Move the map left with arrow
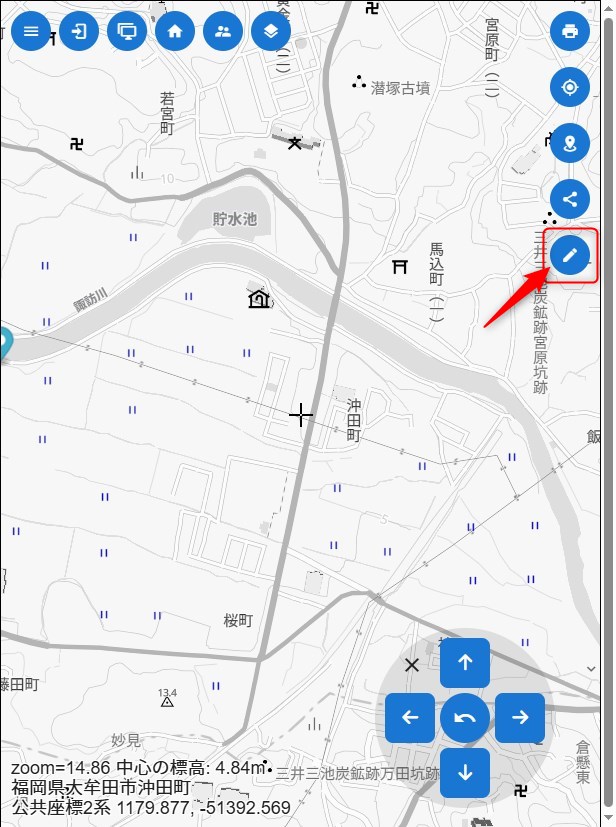616x827 pixels. coord(410,717)
